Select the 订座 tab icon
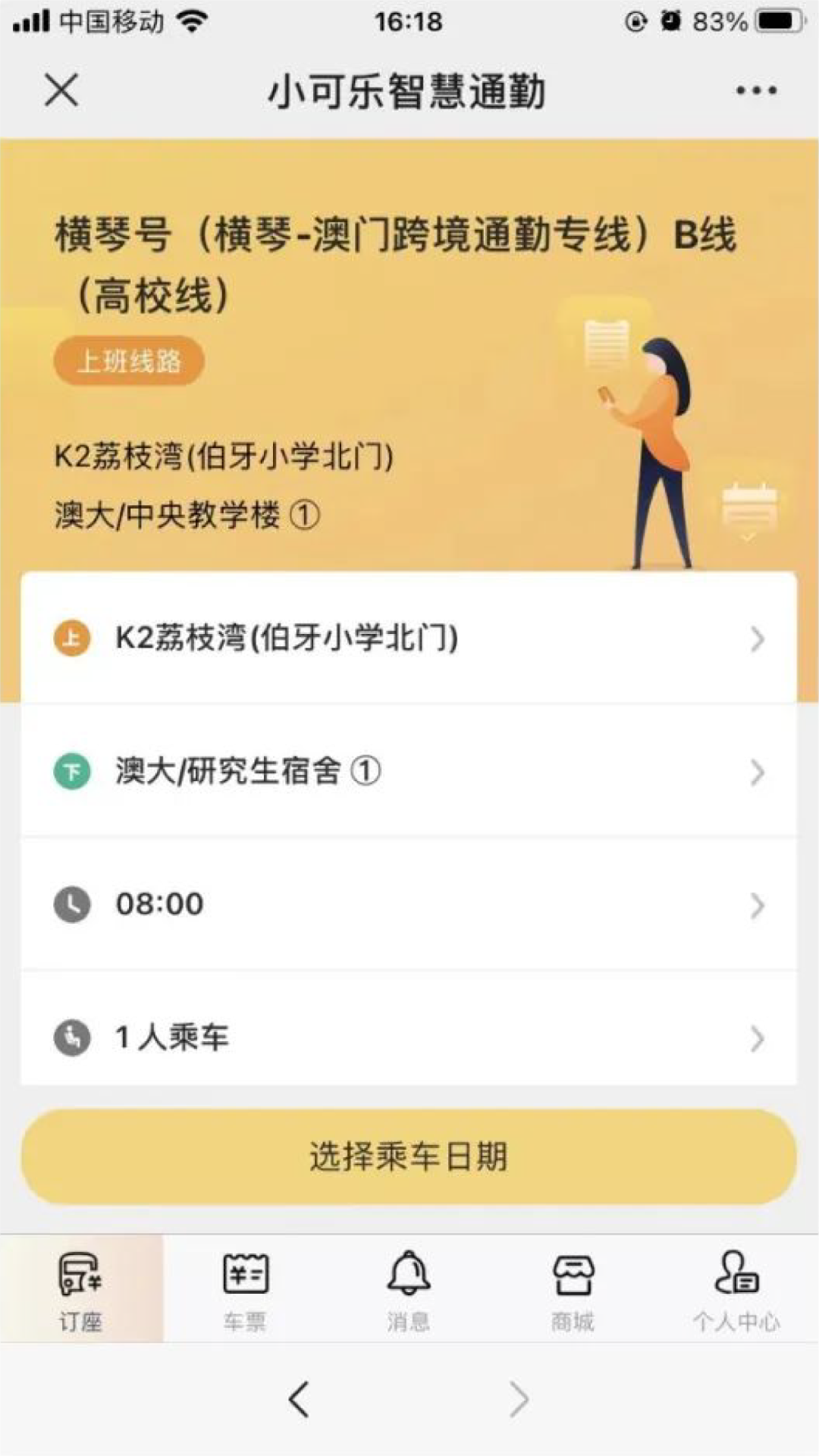Image resolution: width=819 pixels, height=1456 pixels. (x=79, y=1274)
